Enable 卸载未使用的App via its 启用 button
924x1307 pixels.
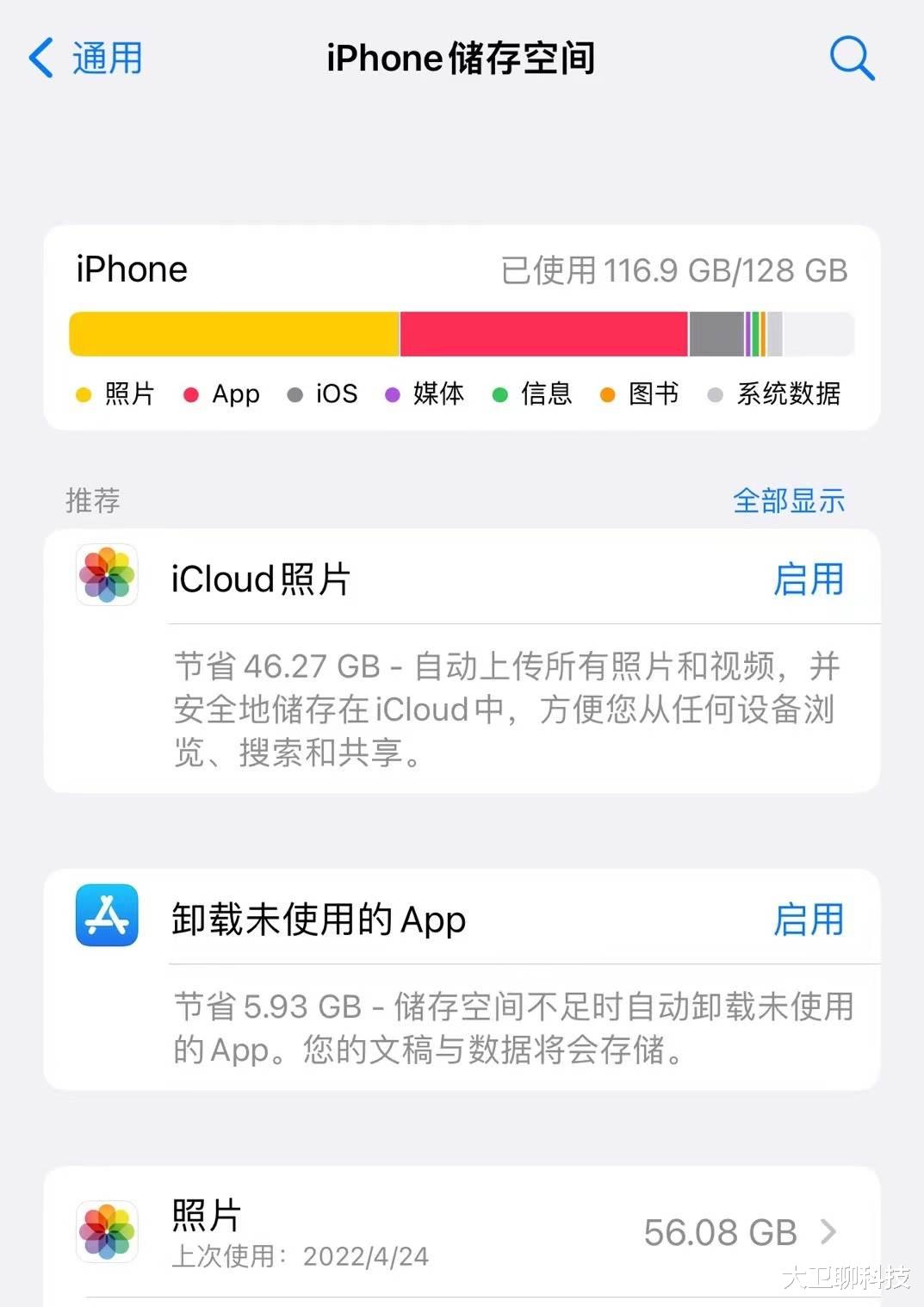pyautogui.click(x=808, y=919)
